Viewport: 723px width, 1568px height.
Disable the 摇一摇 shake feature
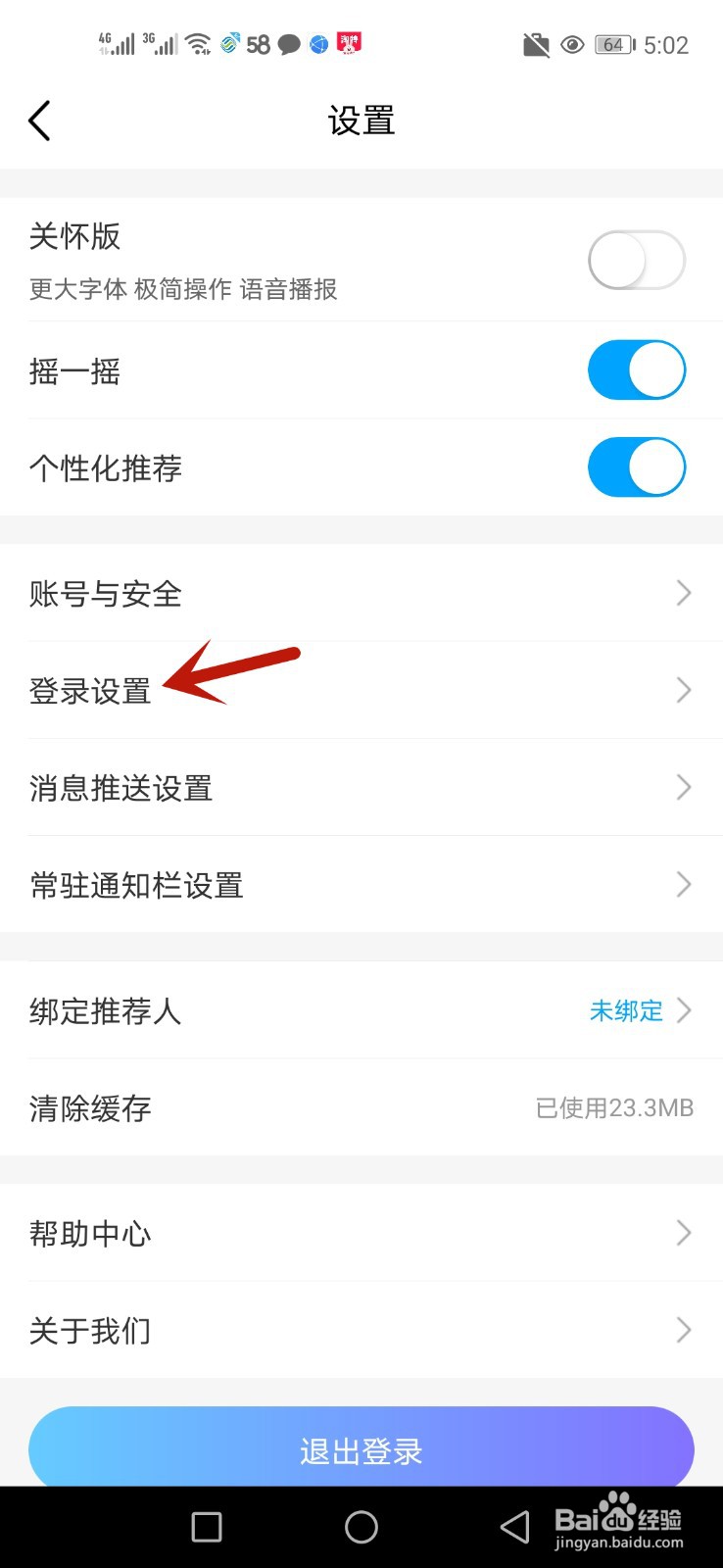[x=637, y=369]
